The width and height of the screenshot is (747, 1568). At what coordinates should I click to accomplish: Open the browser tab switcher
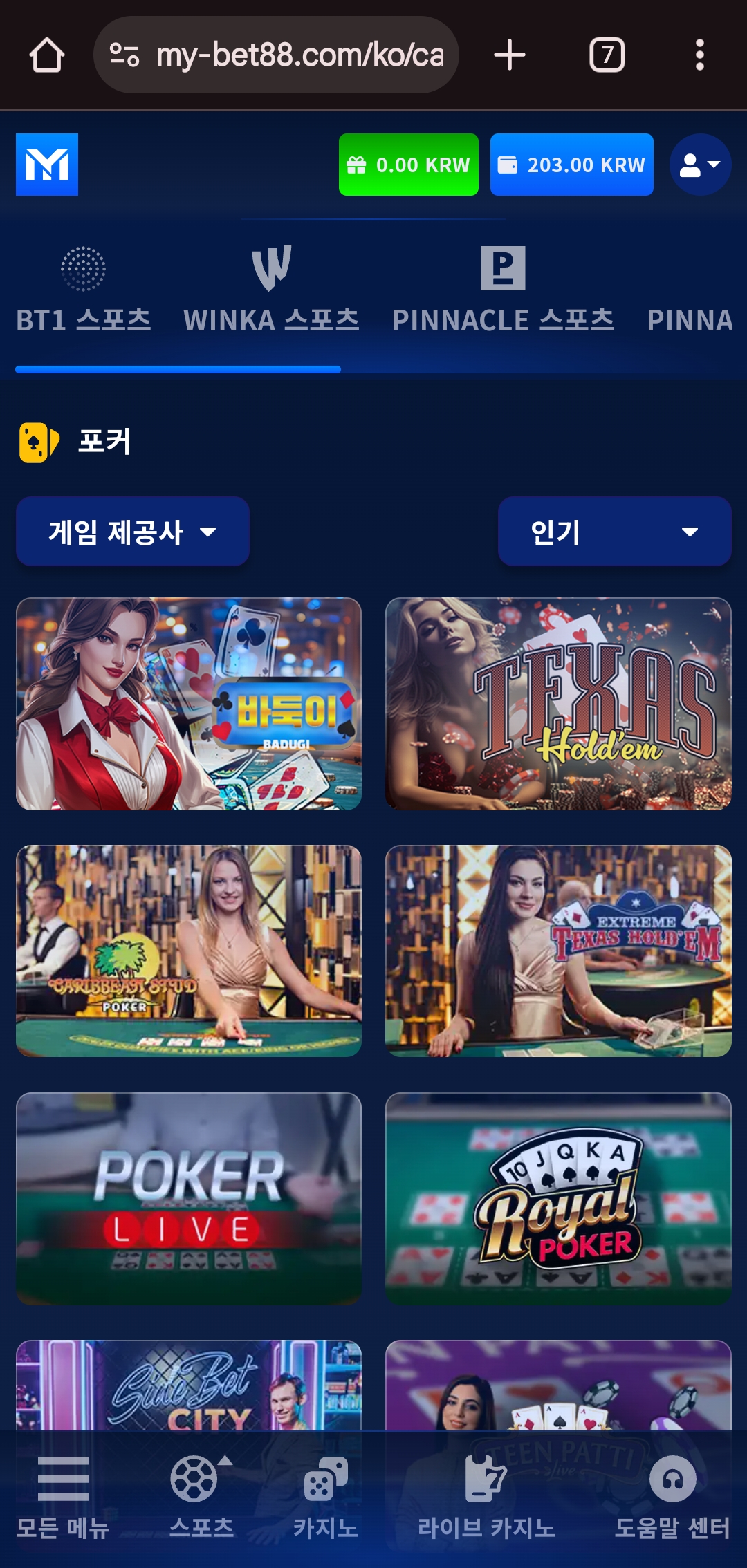(607, 55)
